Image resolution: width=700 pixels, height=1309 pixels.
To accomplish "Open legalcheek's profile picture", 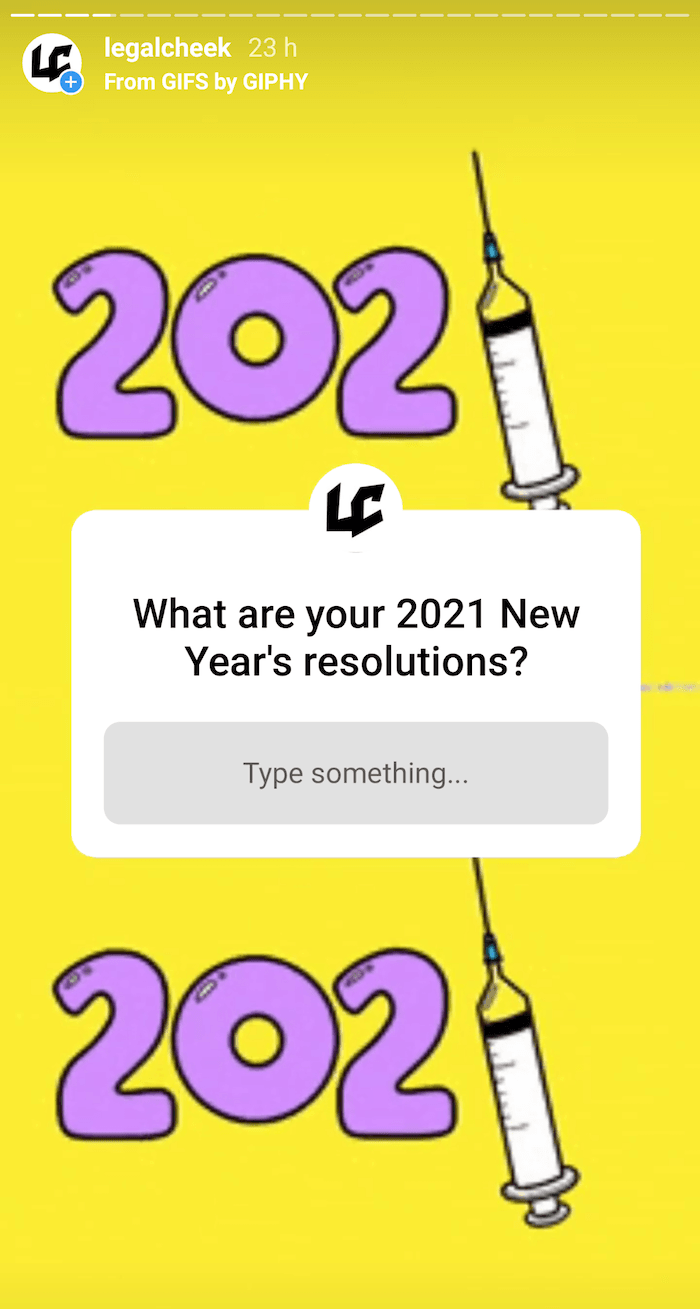I will tap(52, 63).
